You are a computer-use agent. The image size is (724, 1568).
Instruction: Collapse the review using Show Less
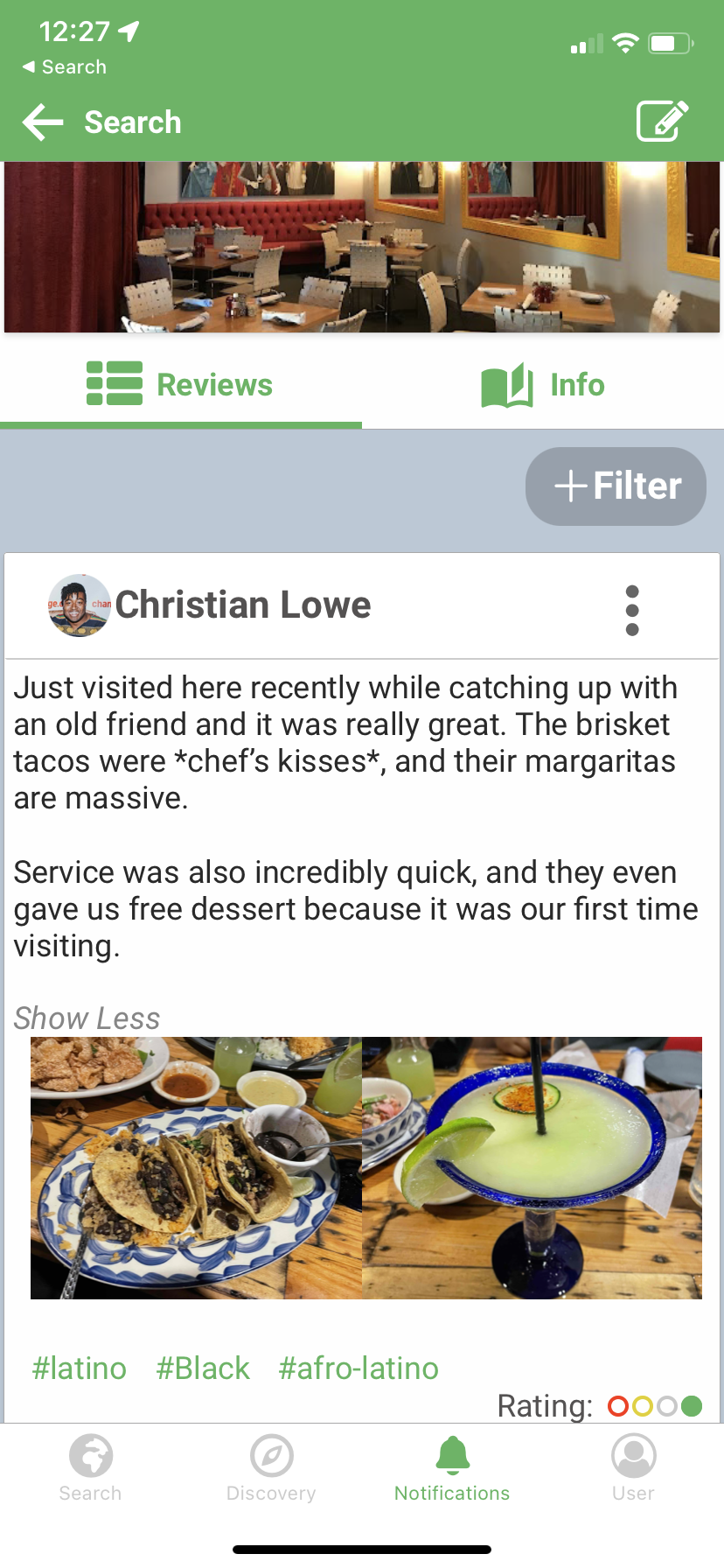coord(87,1018)
